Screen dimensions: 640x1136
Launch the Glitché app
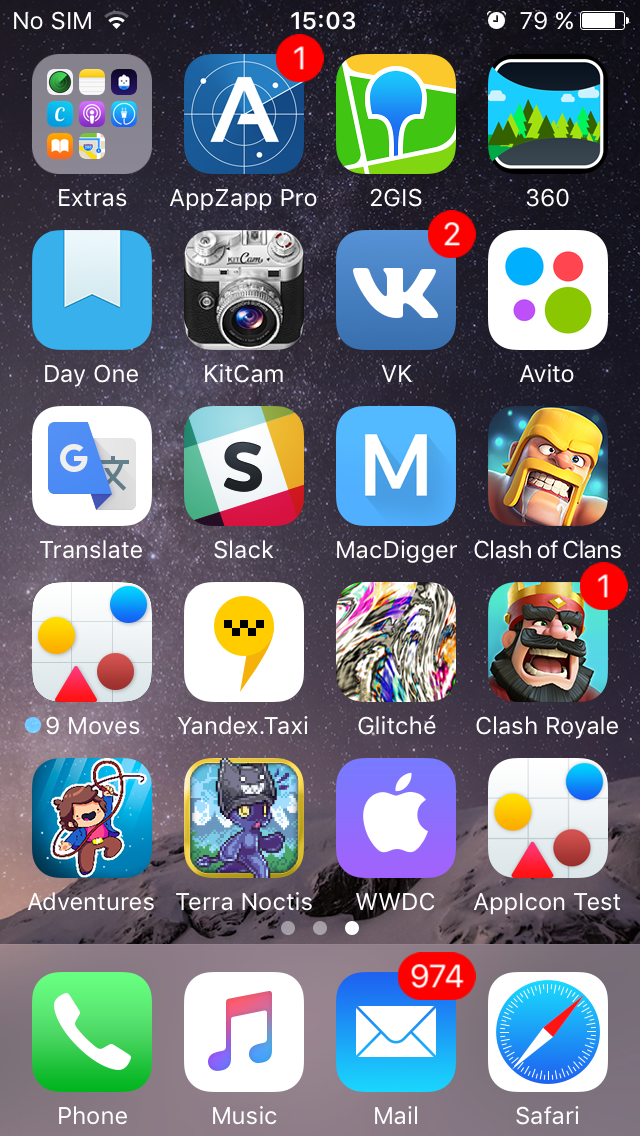coord(396,642)
